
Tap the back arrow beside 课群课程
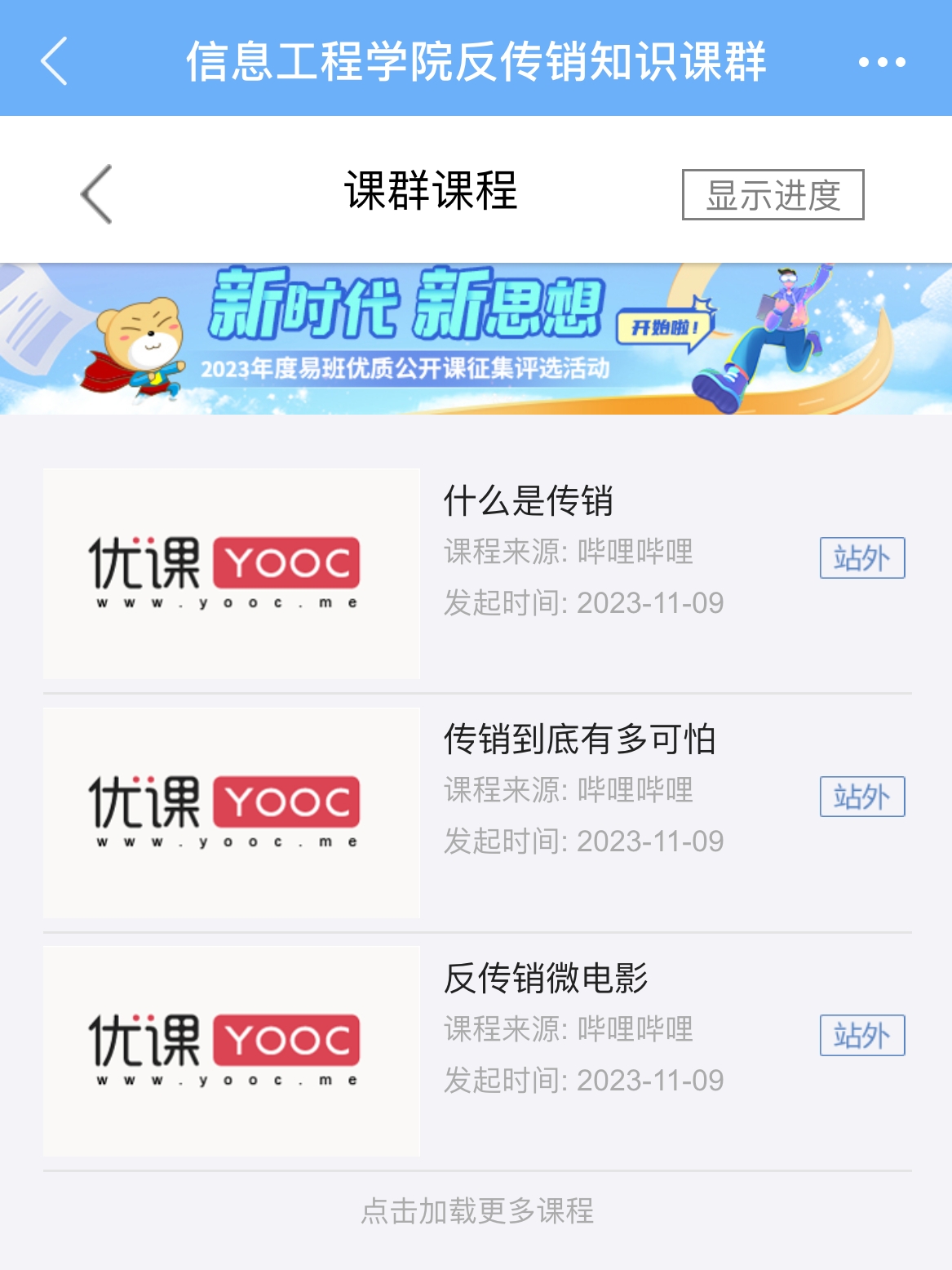pyautogui.click(x=97, y=194)
